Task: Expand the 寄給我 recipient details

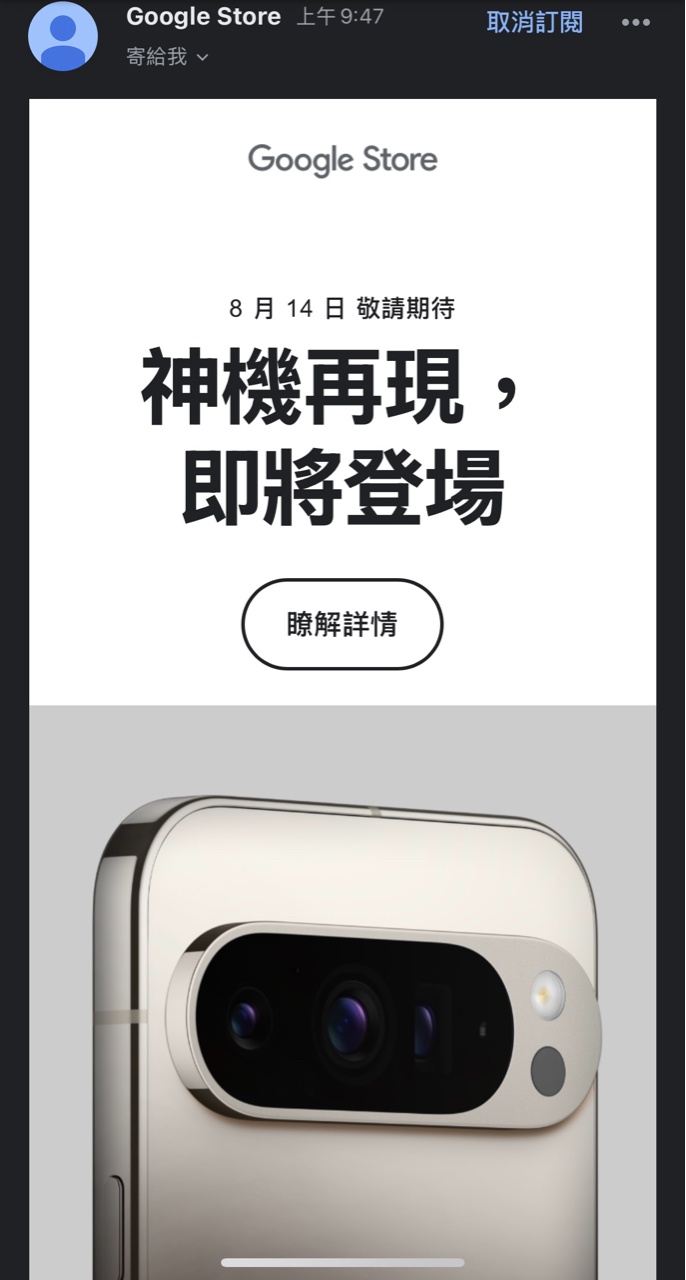Action: pyautogui.click(x=168, y=57)
